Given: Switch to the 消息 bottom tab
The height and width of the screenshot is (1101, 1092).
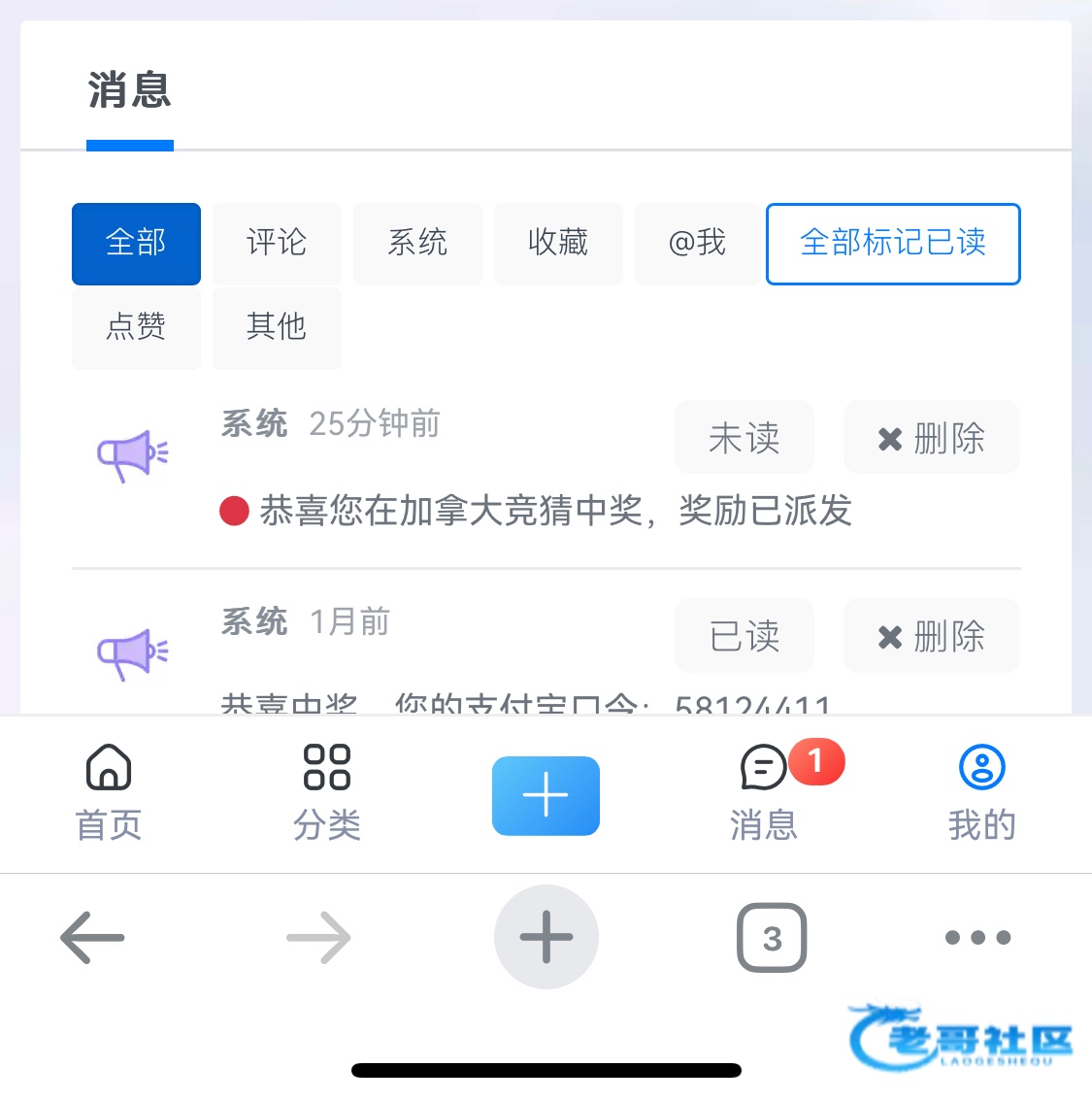Looking at the screenshot, I should pyautogui.click(x=764, y=792).
